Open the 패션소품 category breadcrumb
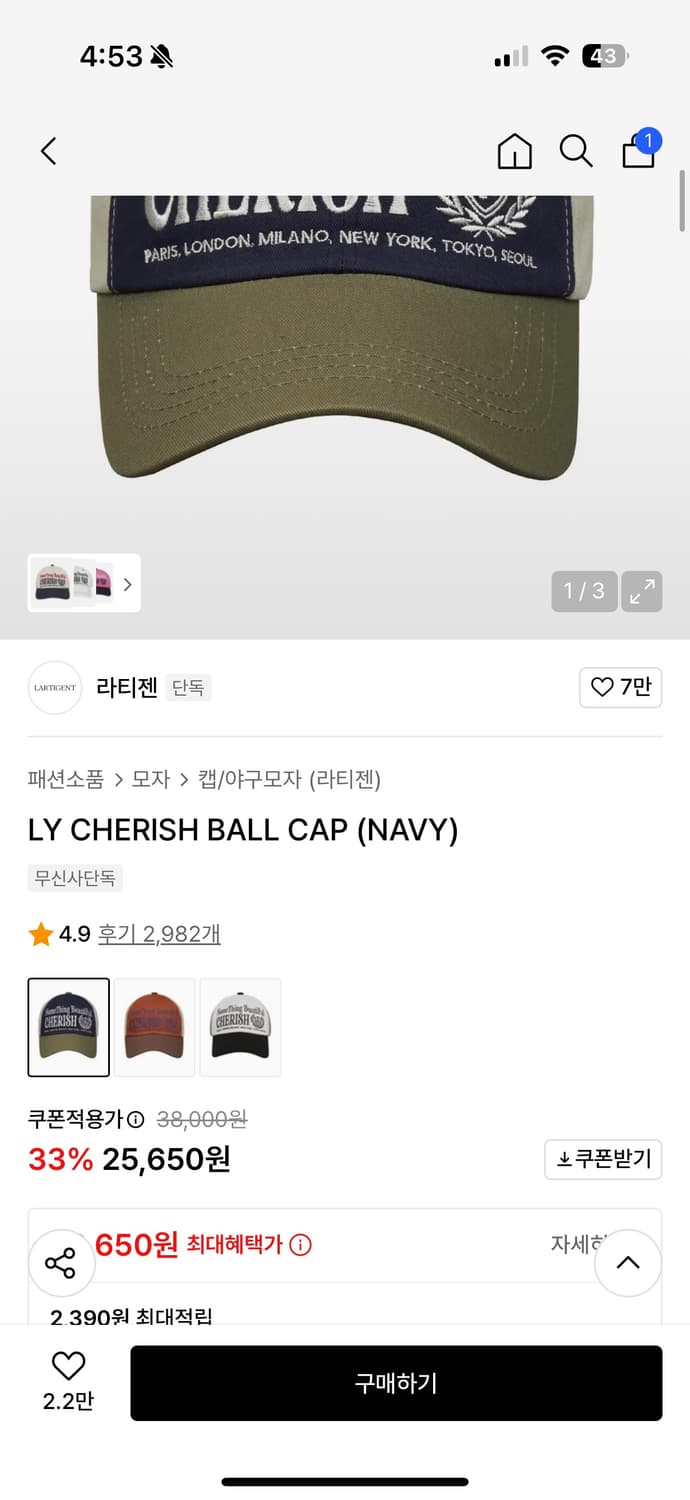The image size is (690, 1500). point(66,780)
